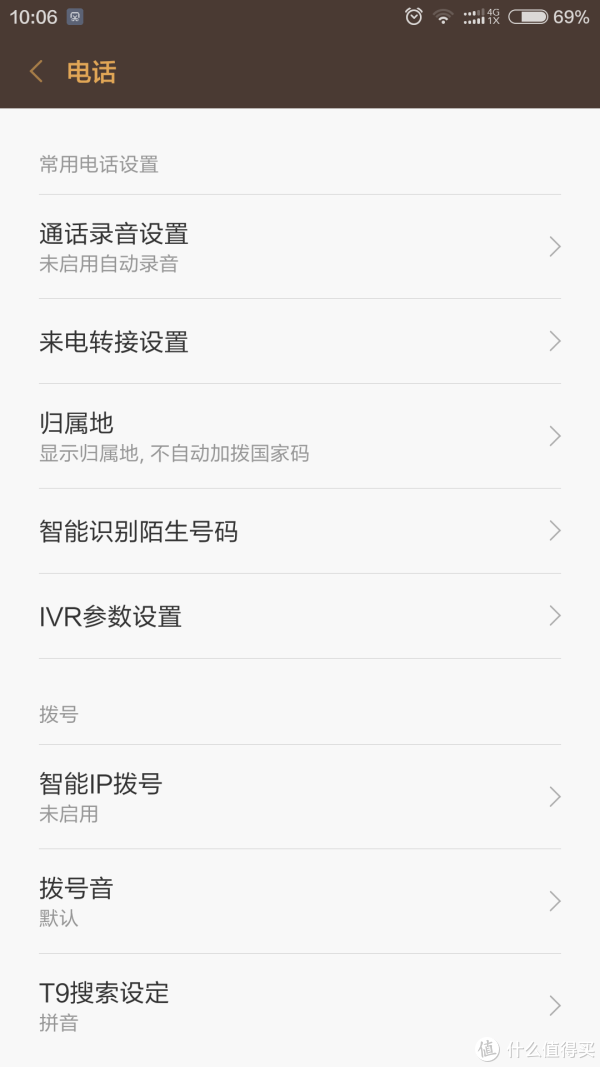Open 智能IP拨号 setting
Image resolution: width=600 pixels, height=1067 pixels.
point(300,796)
